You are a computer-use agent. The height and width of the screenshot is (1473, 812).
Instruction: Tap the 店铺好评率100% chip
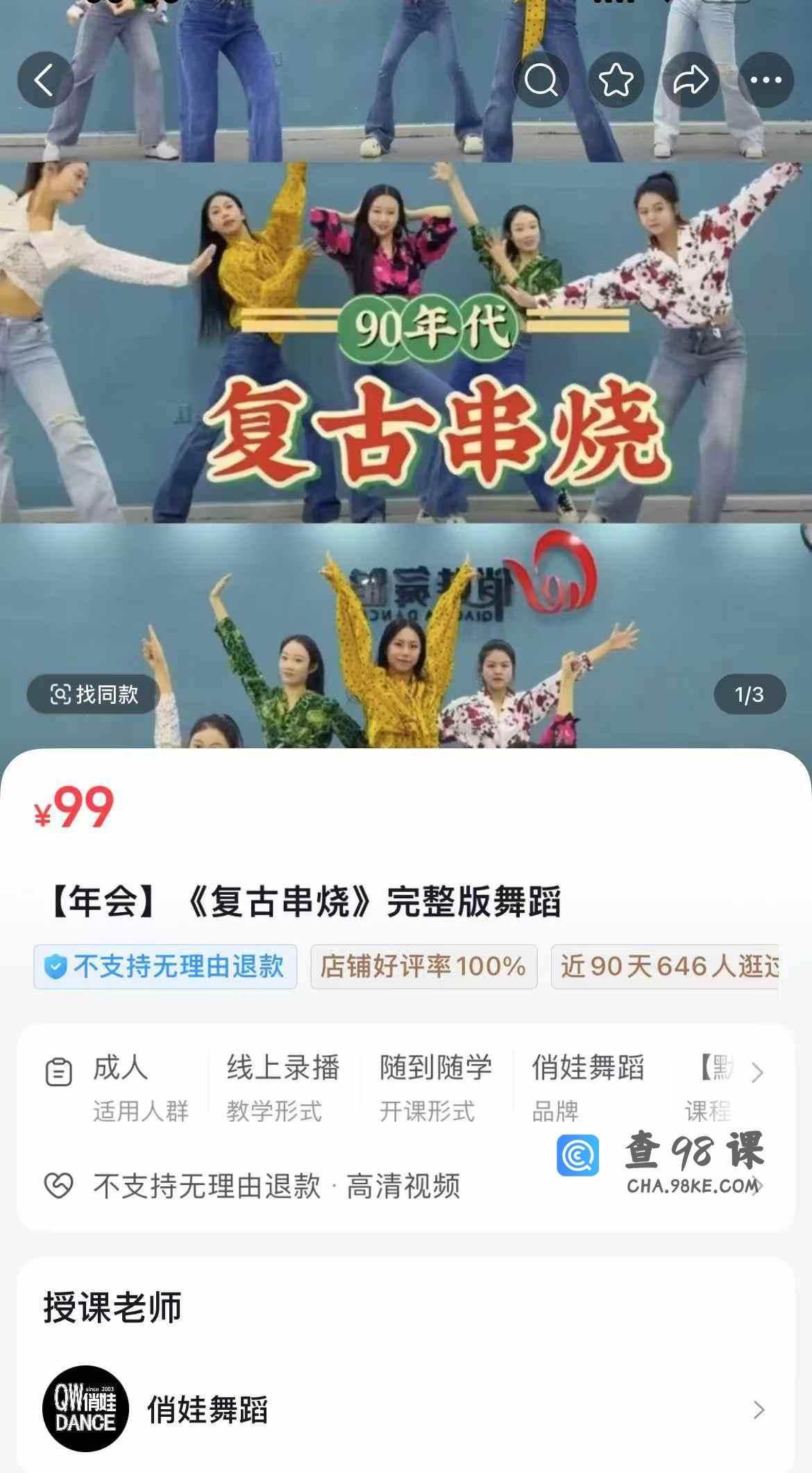(x=423, y=966)
